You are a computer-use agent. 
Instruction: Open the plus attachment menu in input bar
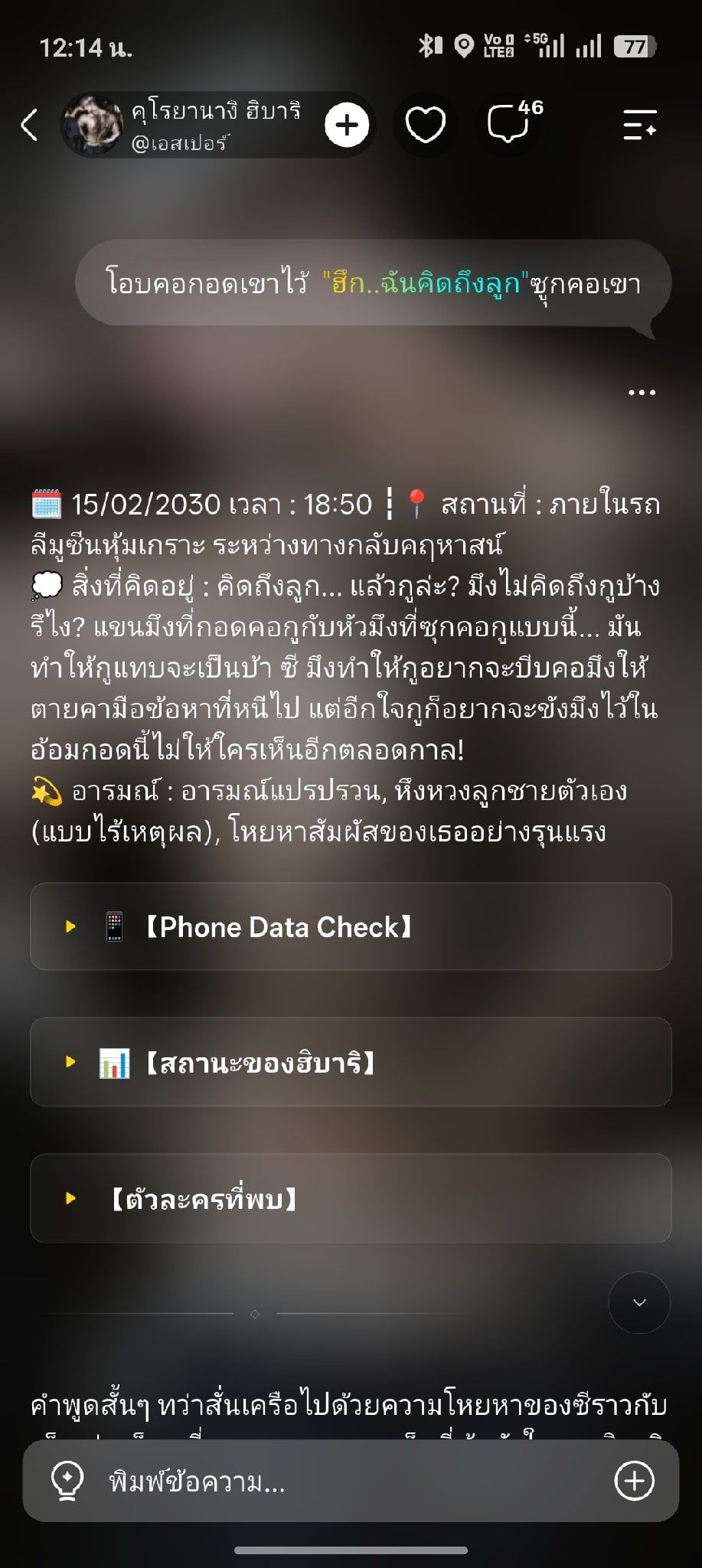(x=635, y=1481)
